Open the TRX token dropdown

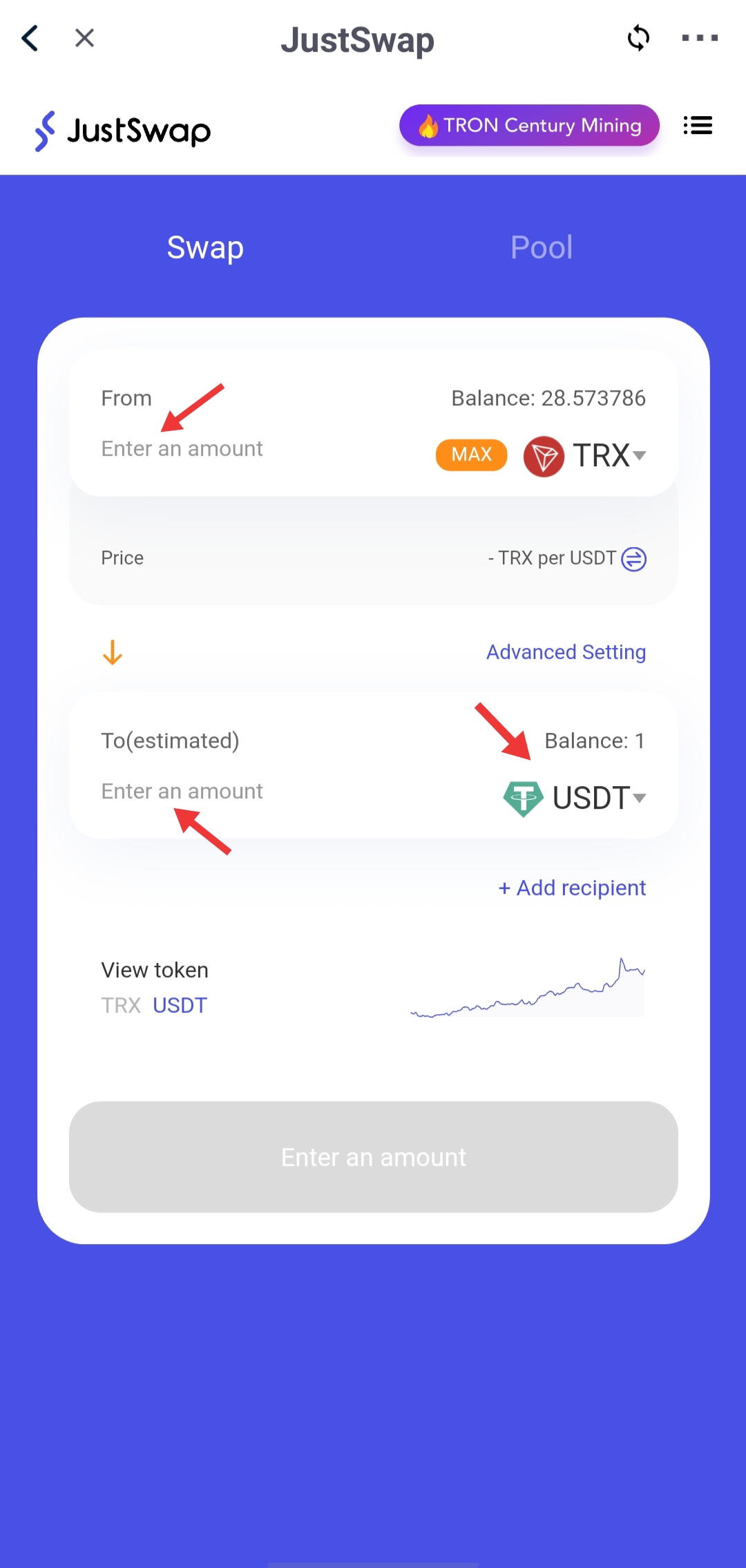coord(585,456)
